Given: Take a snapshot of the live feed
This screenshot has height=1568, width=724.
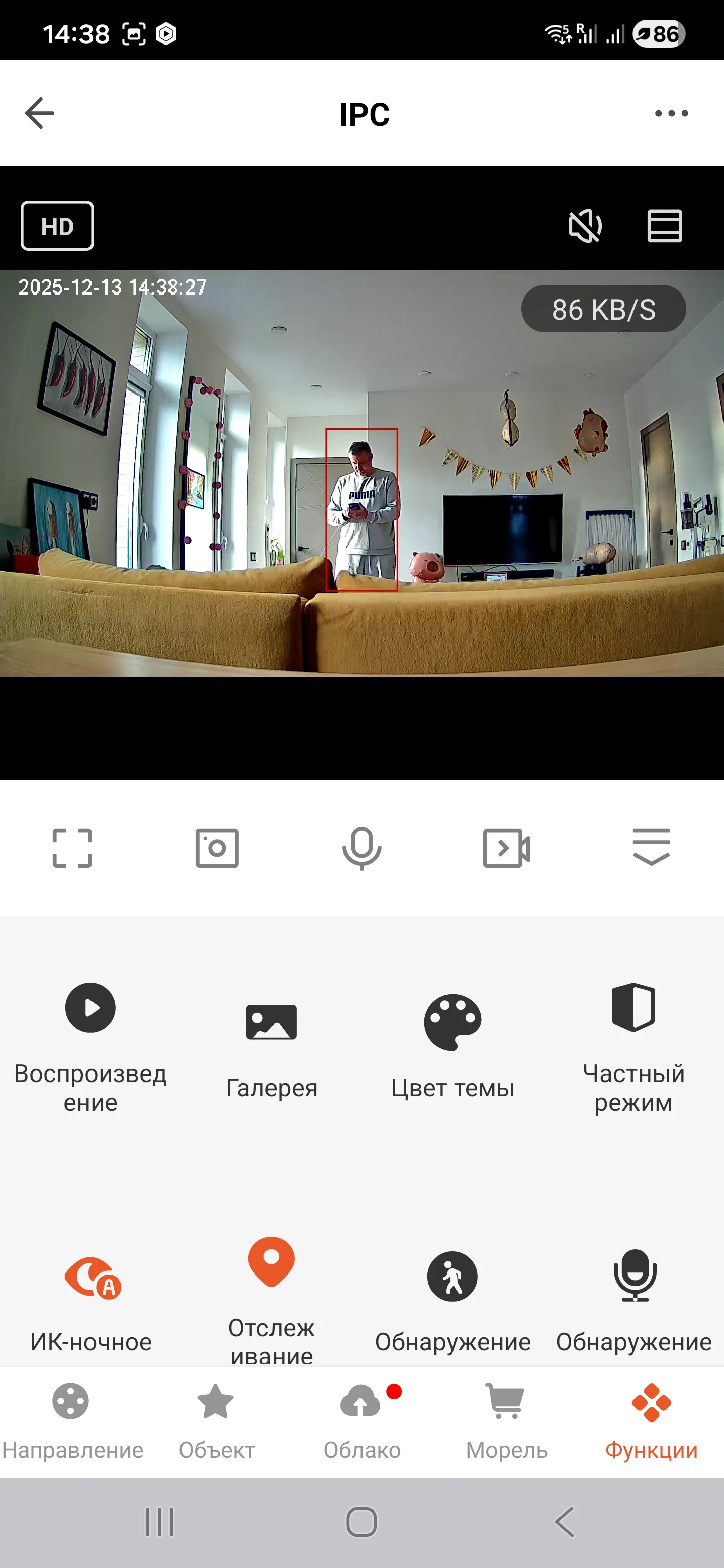Looking at the screenshot, I should point(217,848).
